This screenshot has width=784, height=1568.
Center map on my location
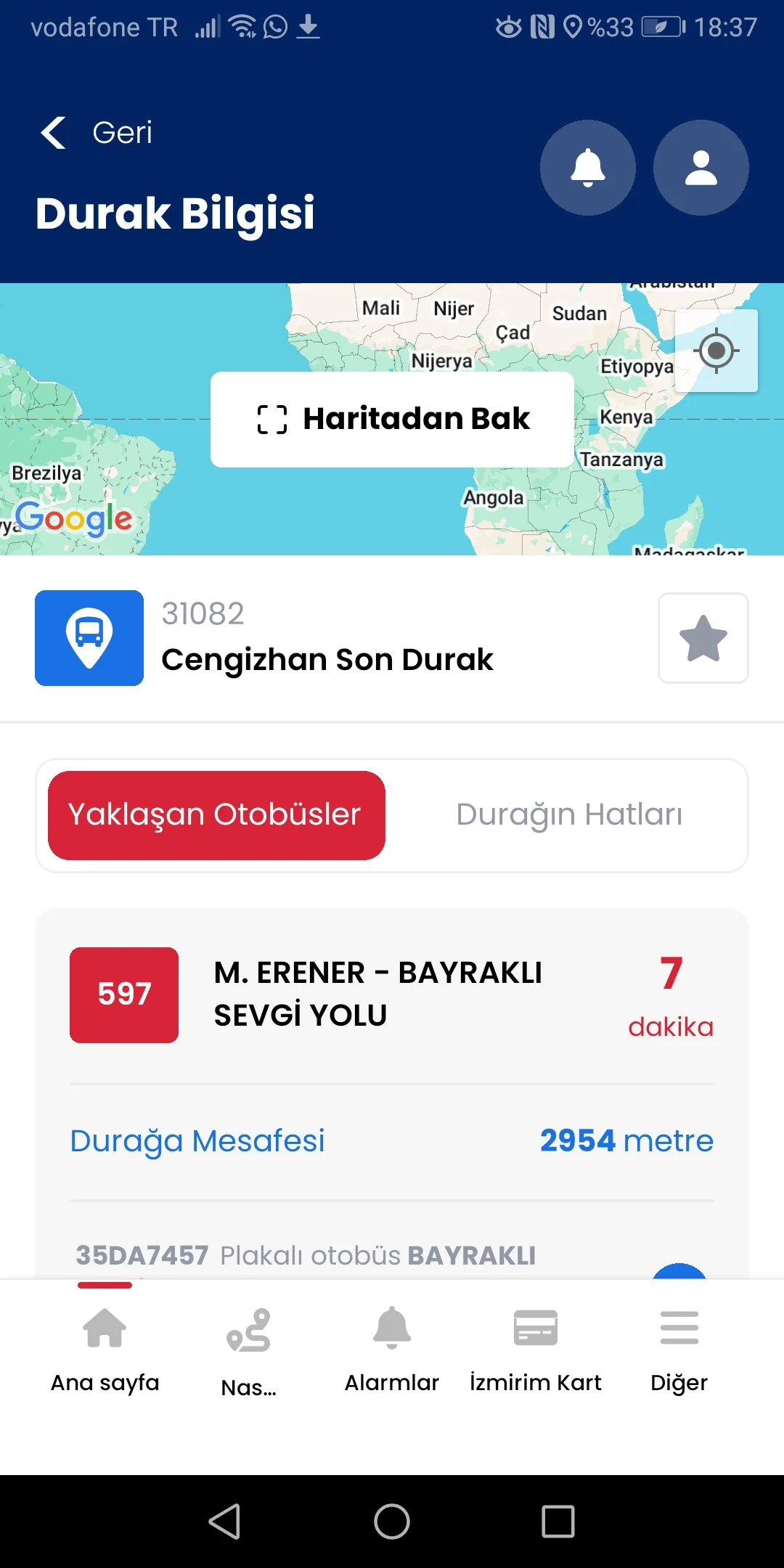(x=716, y=351)
